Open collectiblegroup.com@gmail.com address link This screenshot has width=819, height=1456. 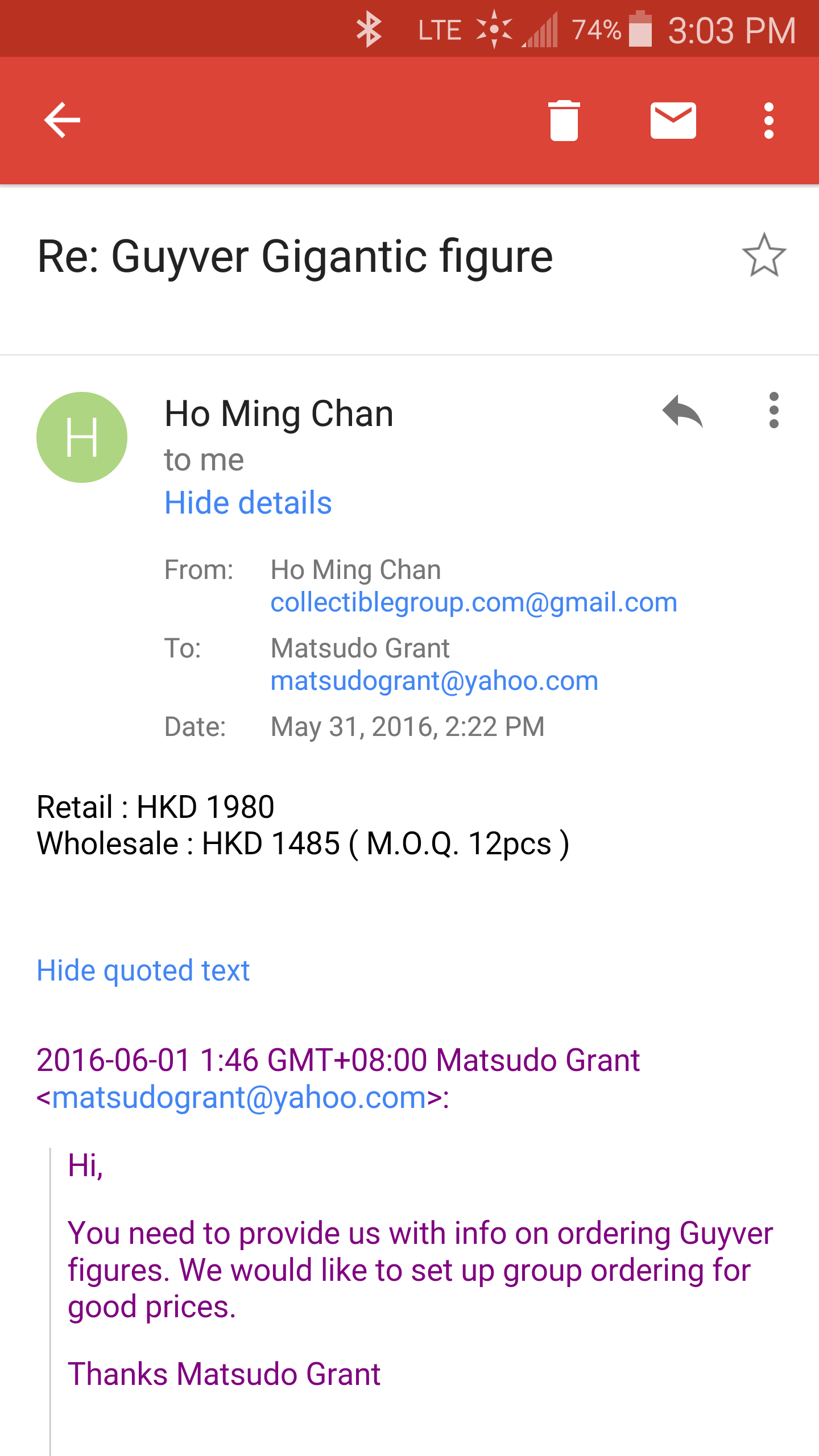tap(474, 602)
